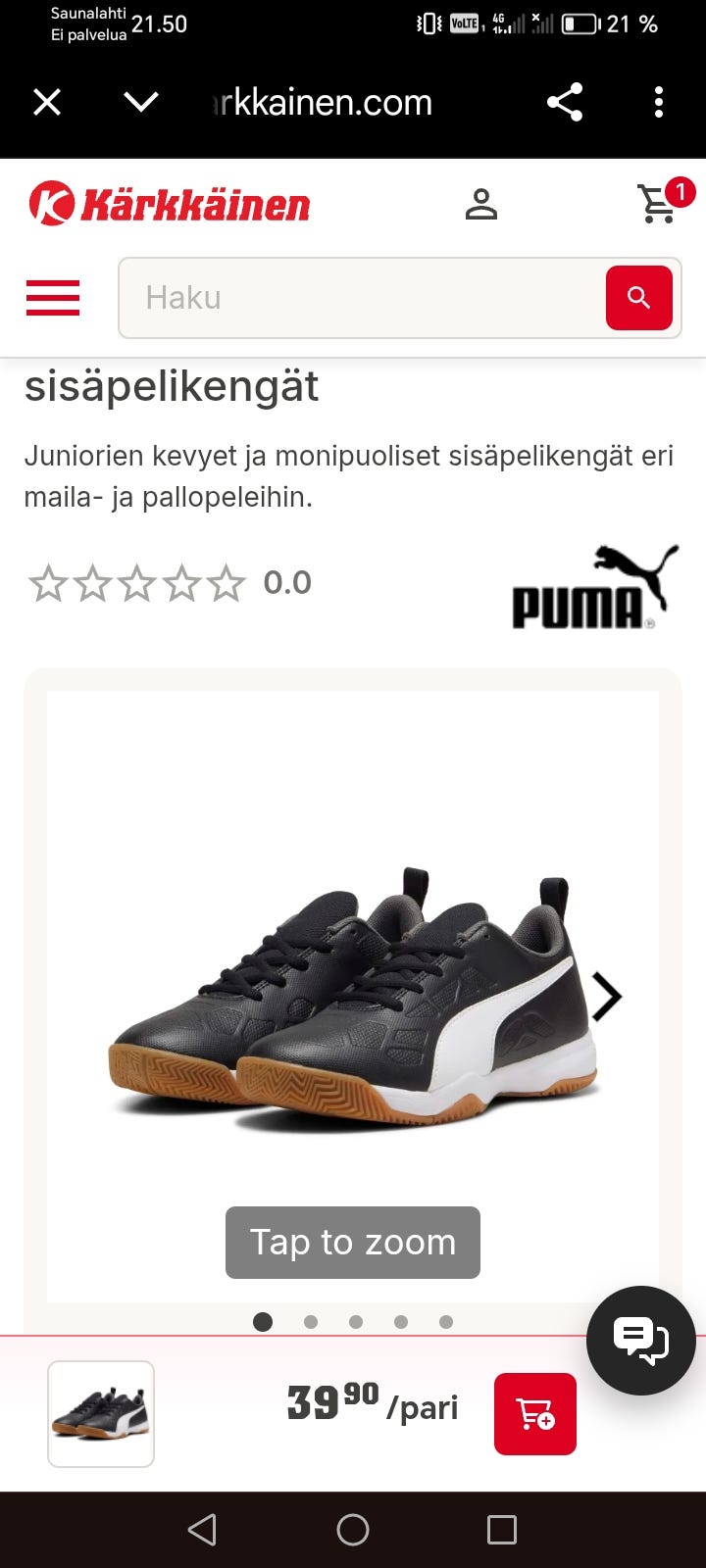Open the customer chat bubble
This screenshot has width=706, height=1568.
pos(641,1340)
